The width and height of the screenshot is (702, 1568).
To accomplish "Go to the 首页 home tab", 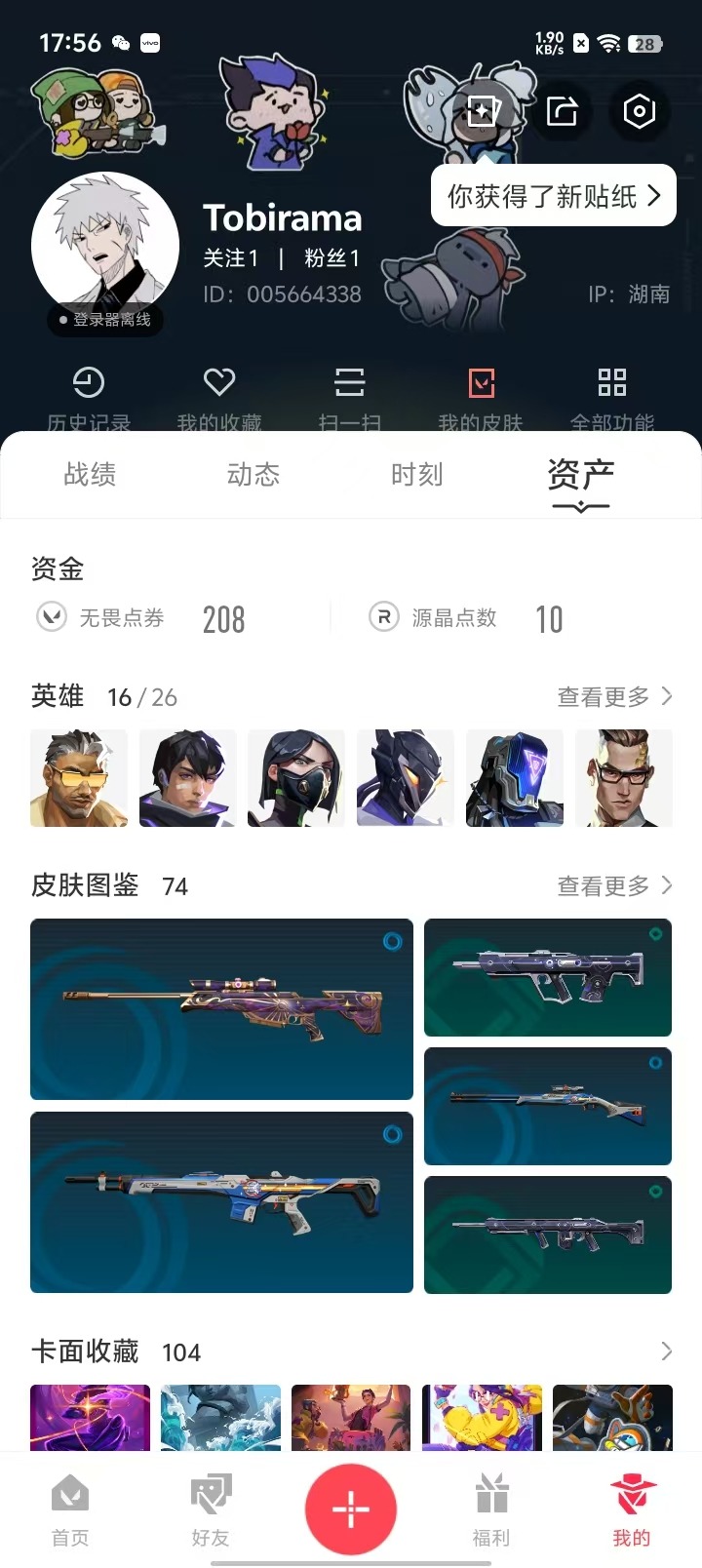I will (x=70, y=1509).
